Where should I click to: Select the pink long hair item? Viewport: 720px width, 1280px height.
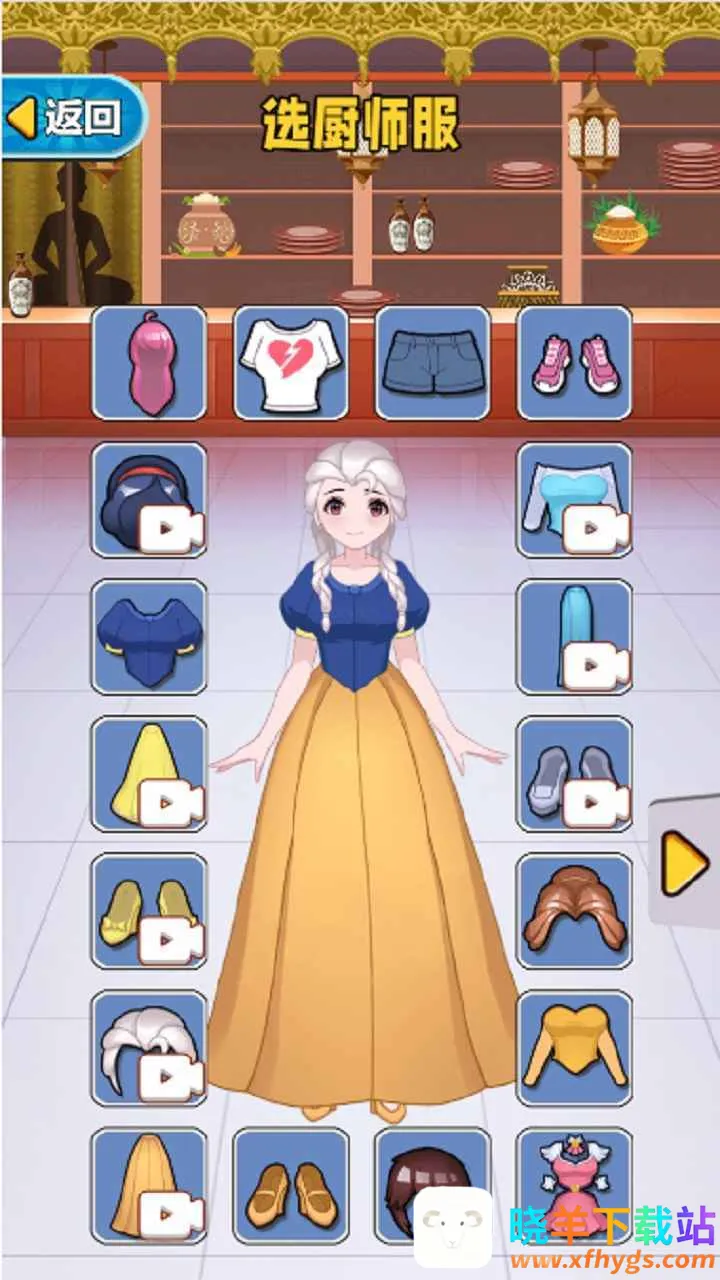[149, 362]
